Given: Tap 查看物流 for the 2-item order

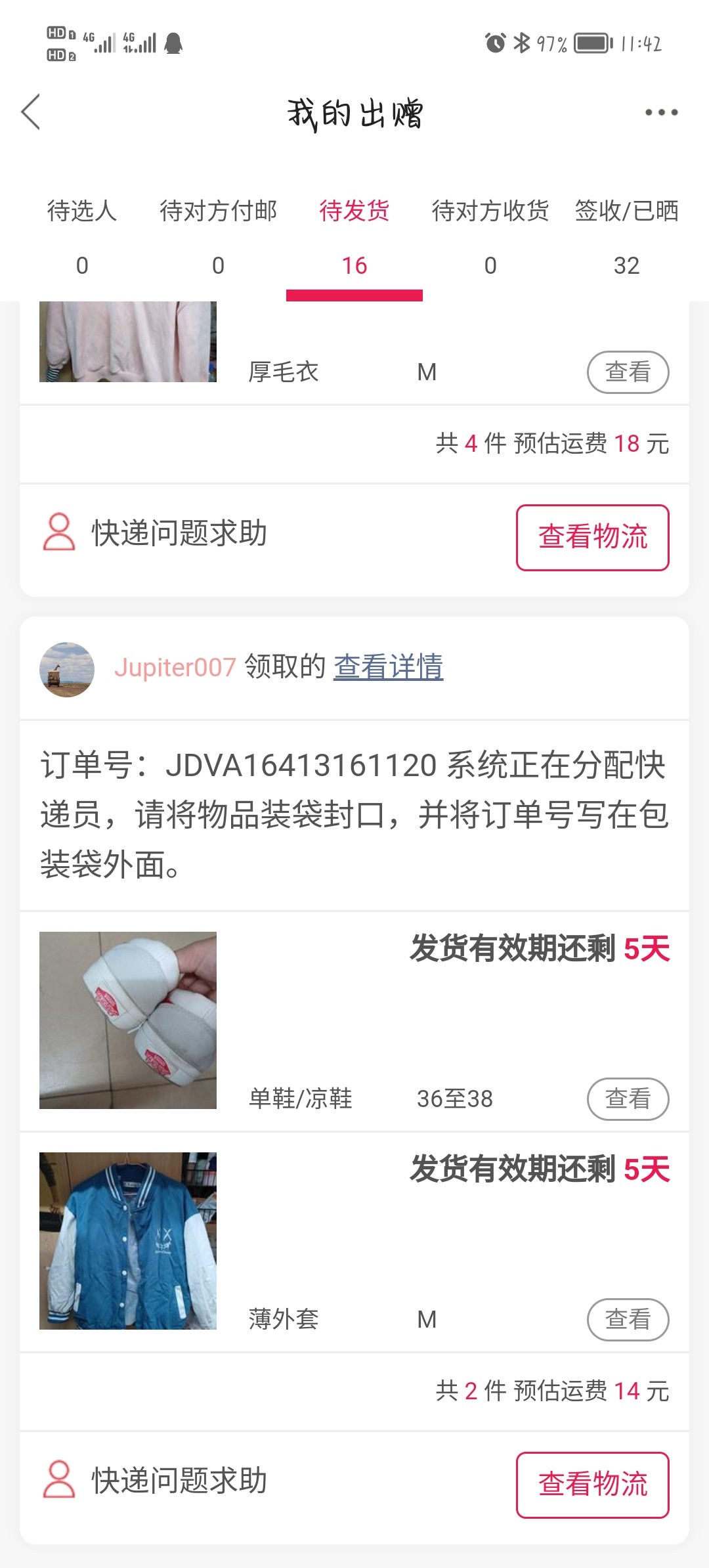Looking at the screenshot, I should [592, 1485].
